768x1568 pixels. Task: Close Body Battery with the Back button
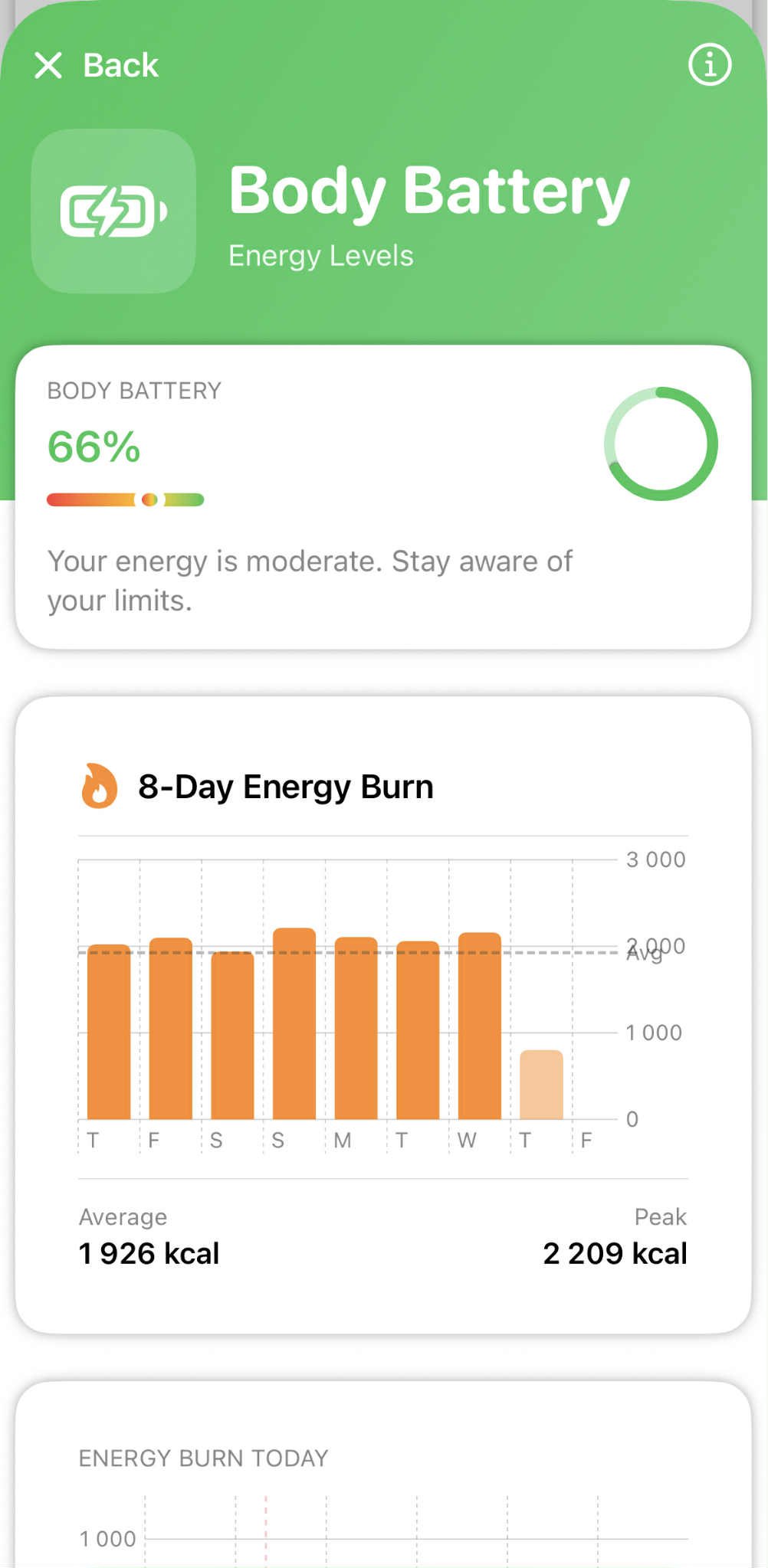97,65
